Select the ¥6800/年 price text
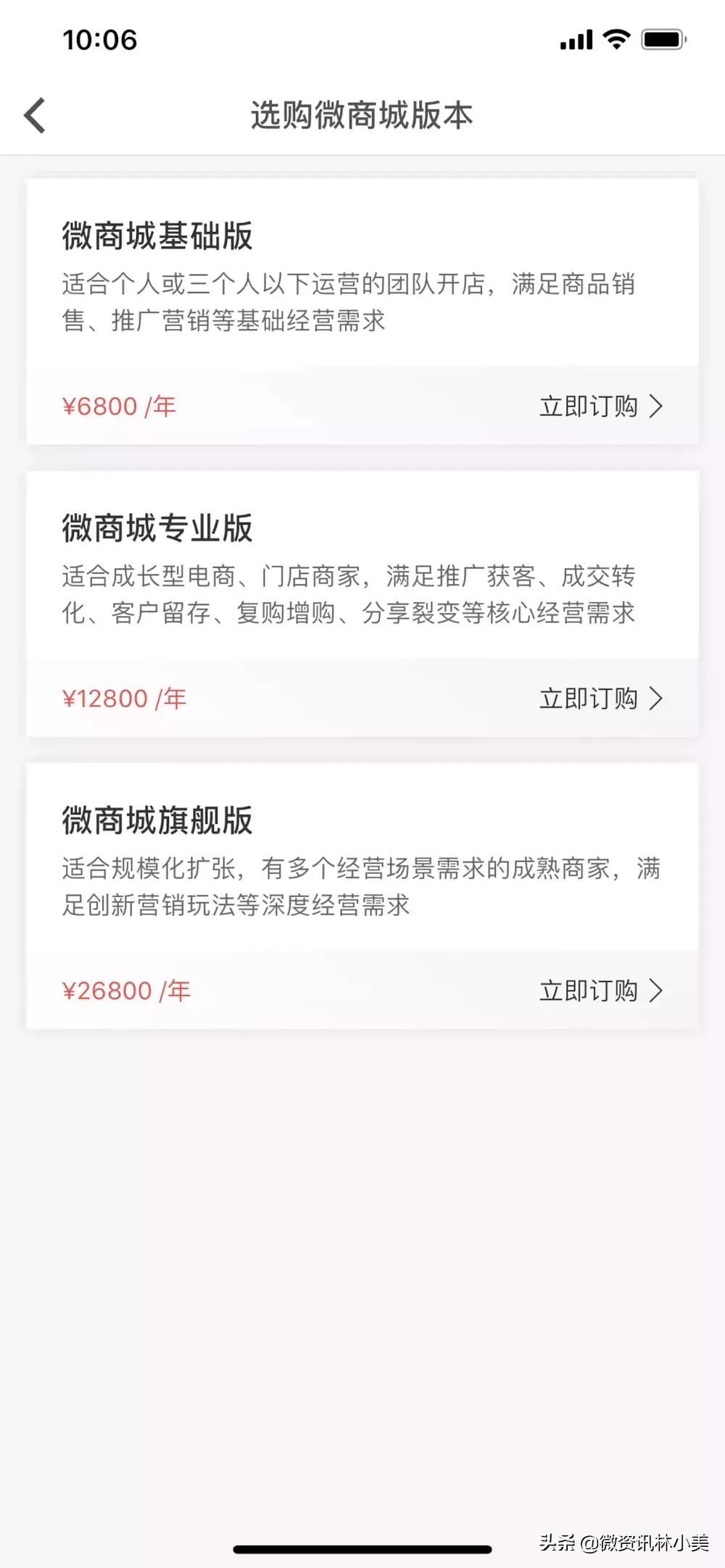The height and width of the screenshot is (1568, 725). (x=118, y=407)
